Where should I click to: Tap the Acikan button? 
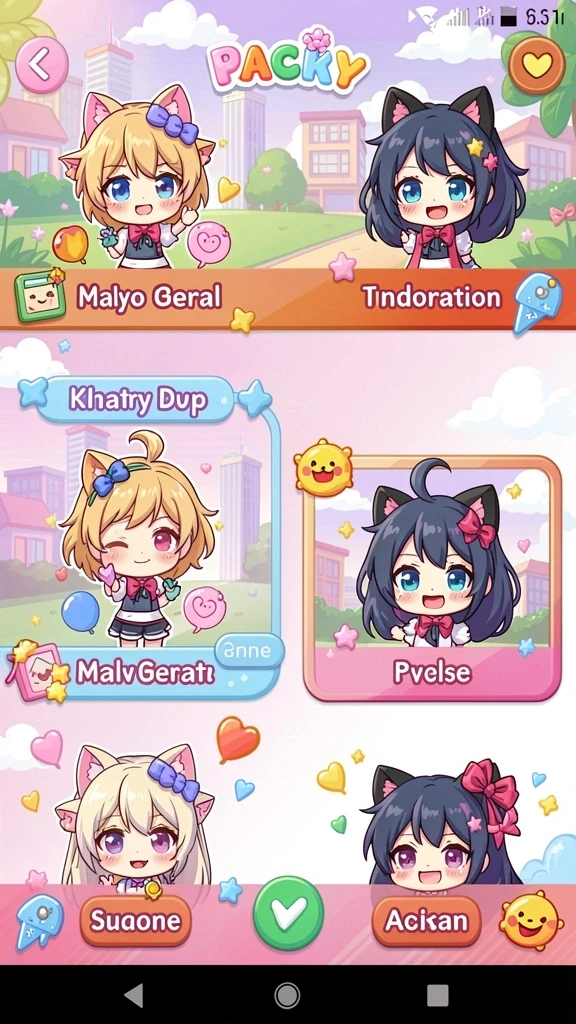coord(426,921)
